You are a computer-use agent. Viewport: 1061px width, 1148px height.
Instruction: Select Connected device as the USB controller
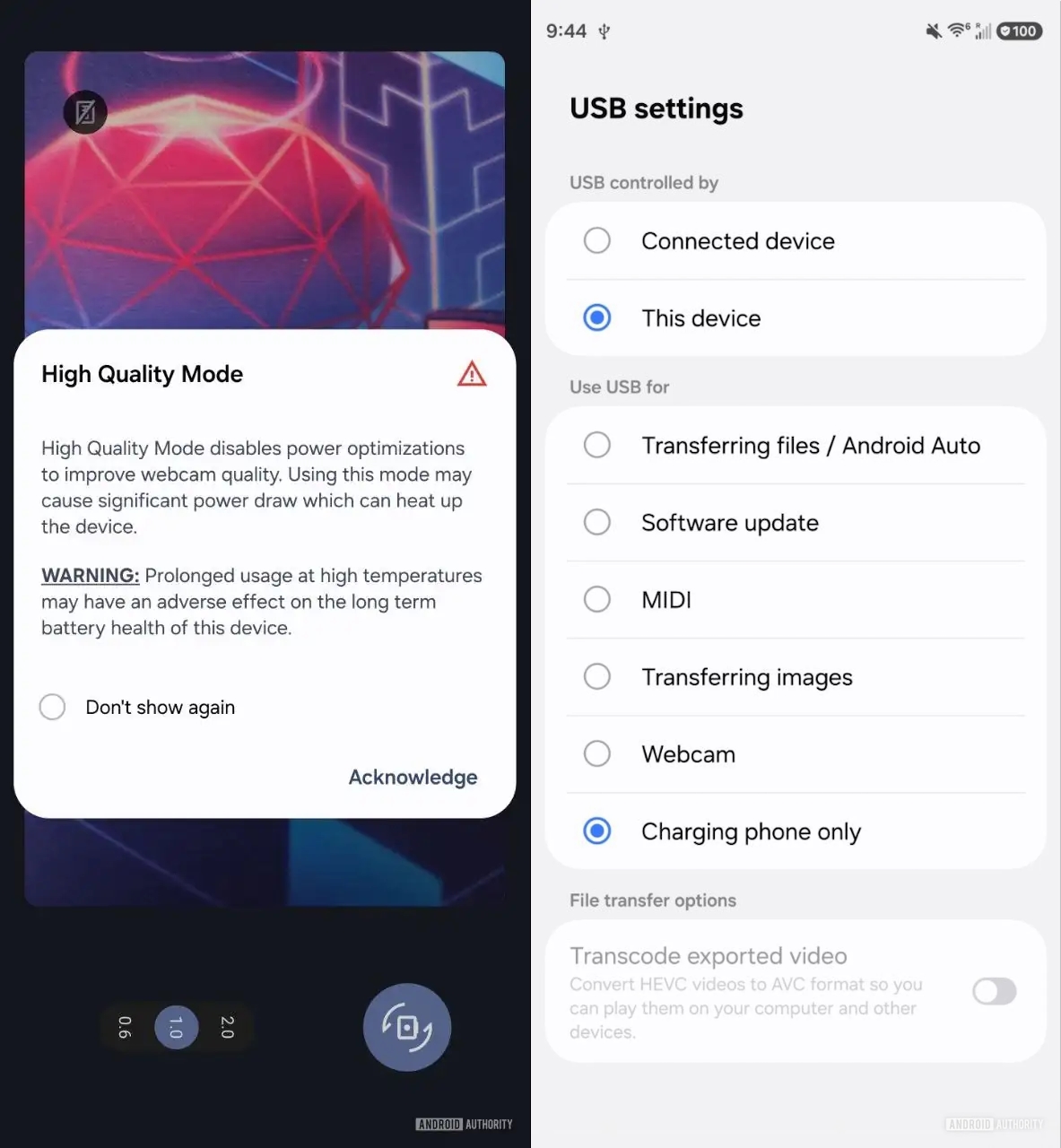tap(597, 240)
